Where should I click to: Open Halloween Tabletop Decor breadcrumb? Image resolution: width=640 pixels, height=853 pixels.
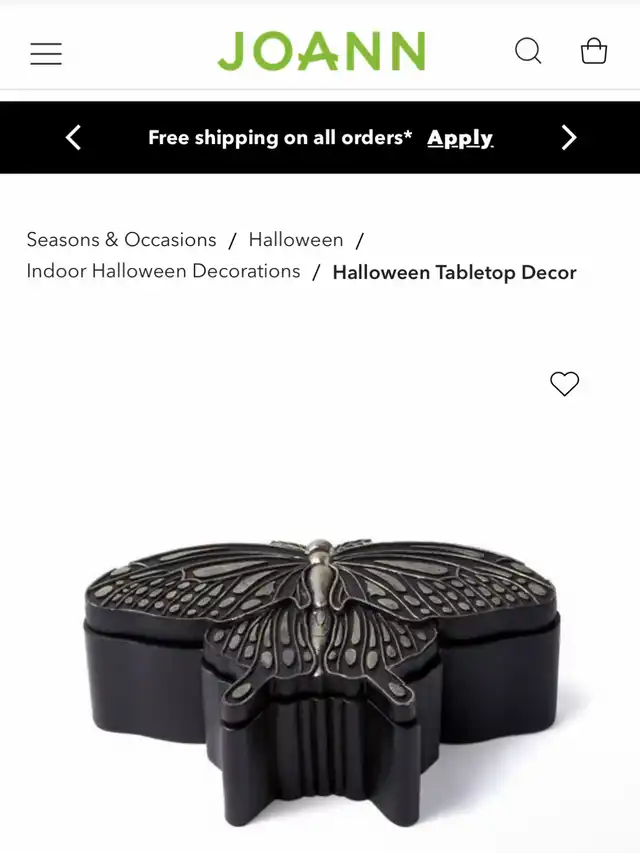[454, 272]
